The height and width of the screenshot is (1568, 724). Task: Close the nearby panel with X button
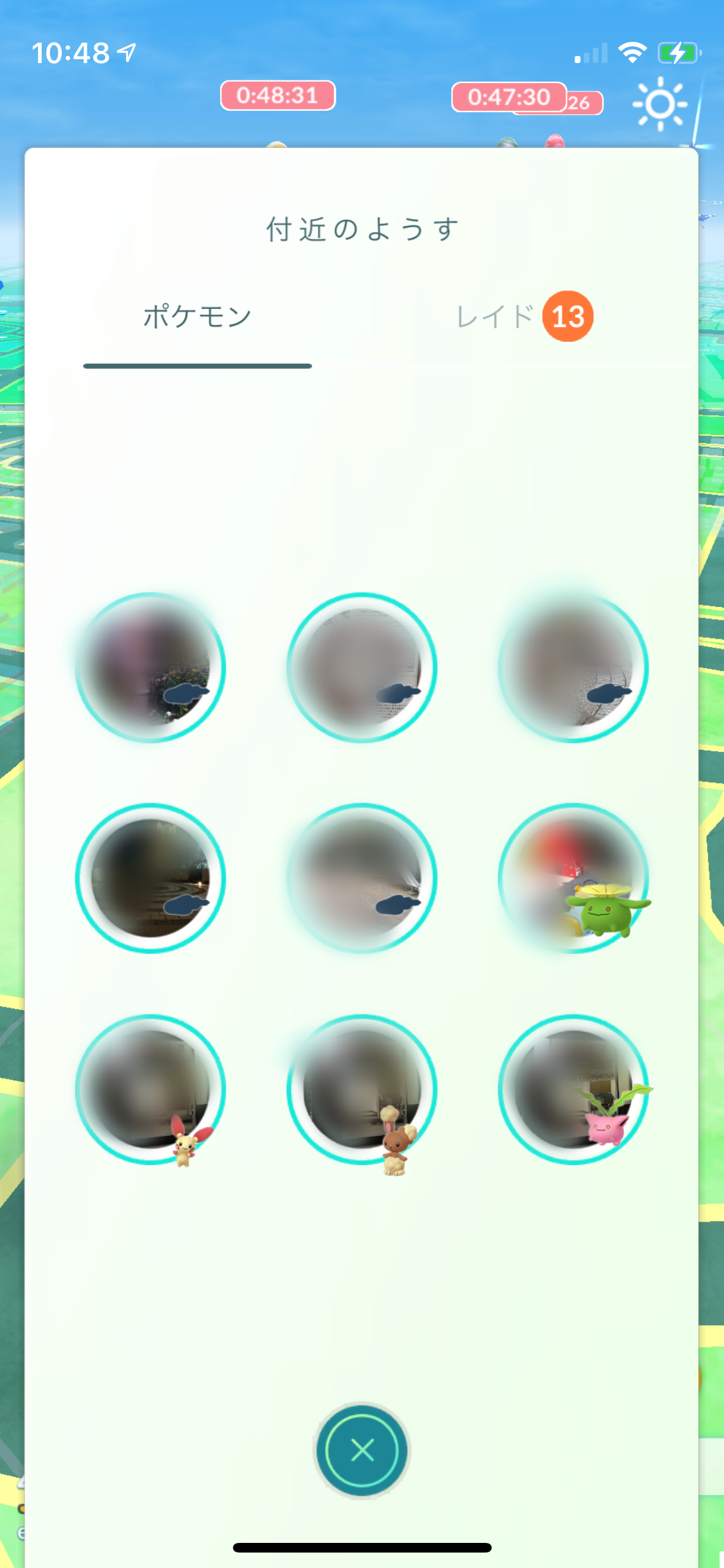[362, 1450]
